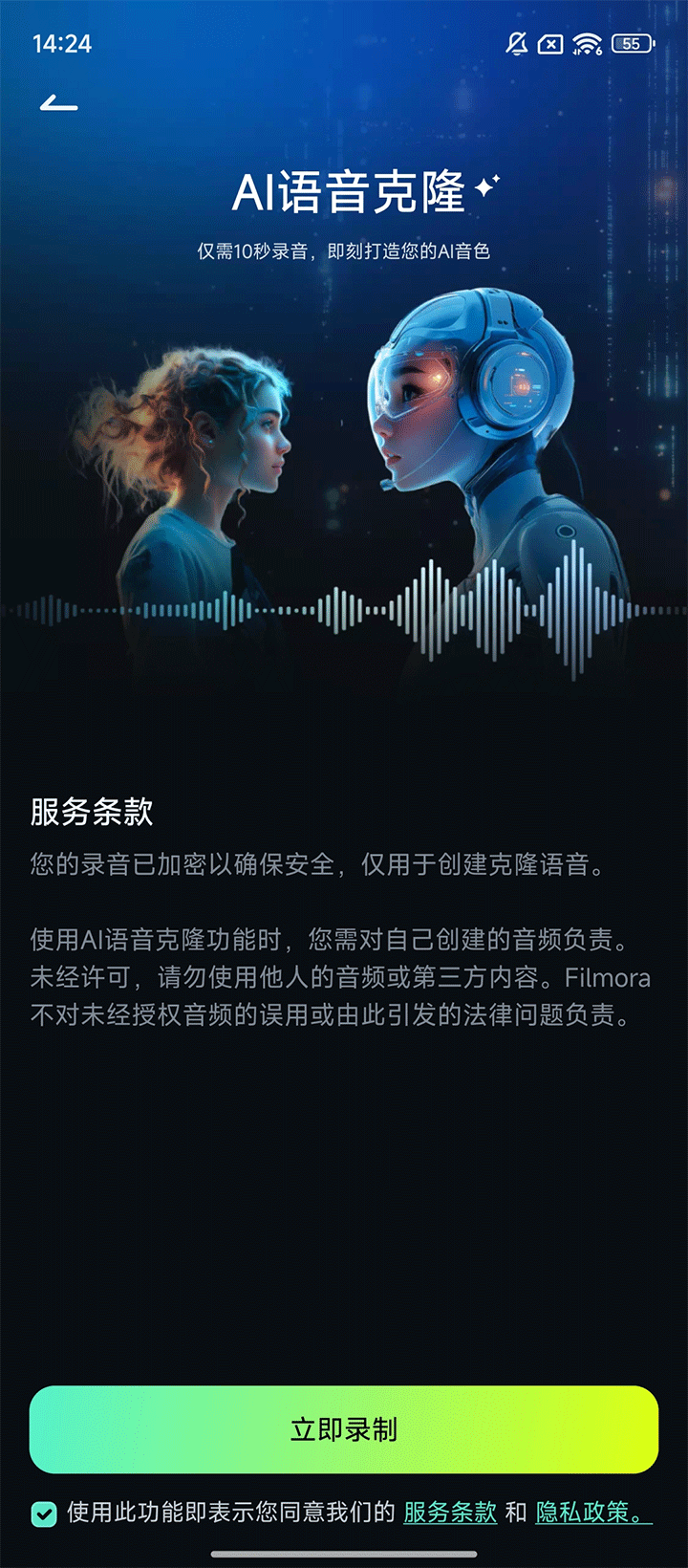The width and height of the screenshot is (688, 1568).
Task: Tap the back arrow at top left
Action: pyautogui.click(x=55, y=104)
